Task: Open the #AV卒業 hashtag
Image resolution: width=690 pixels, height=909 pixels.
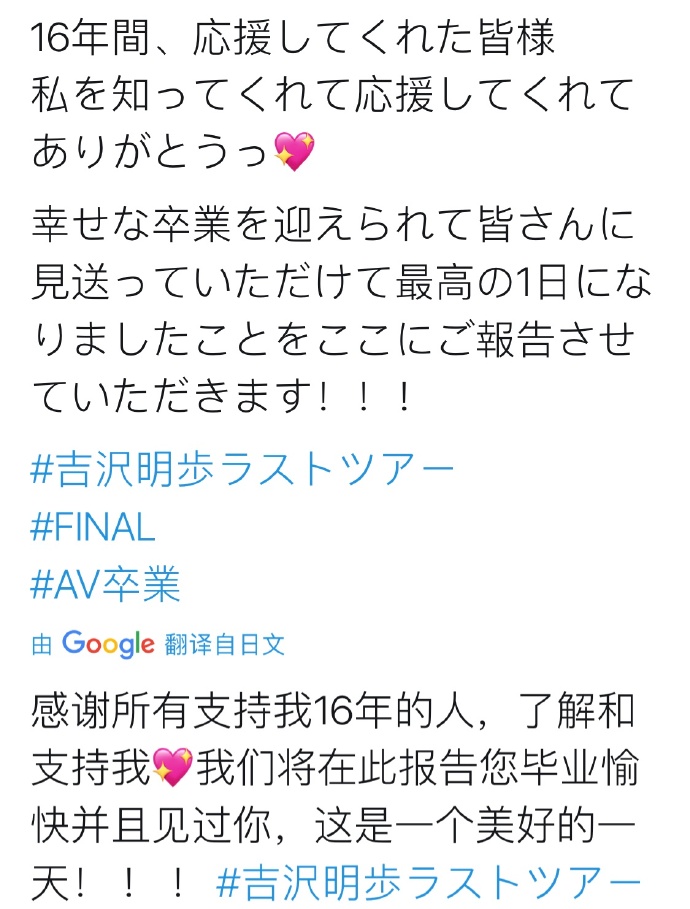Action: click(x=105, y=584)
